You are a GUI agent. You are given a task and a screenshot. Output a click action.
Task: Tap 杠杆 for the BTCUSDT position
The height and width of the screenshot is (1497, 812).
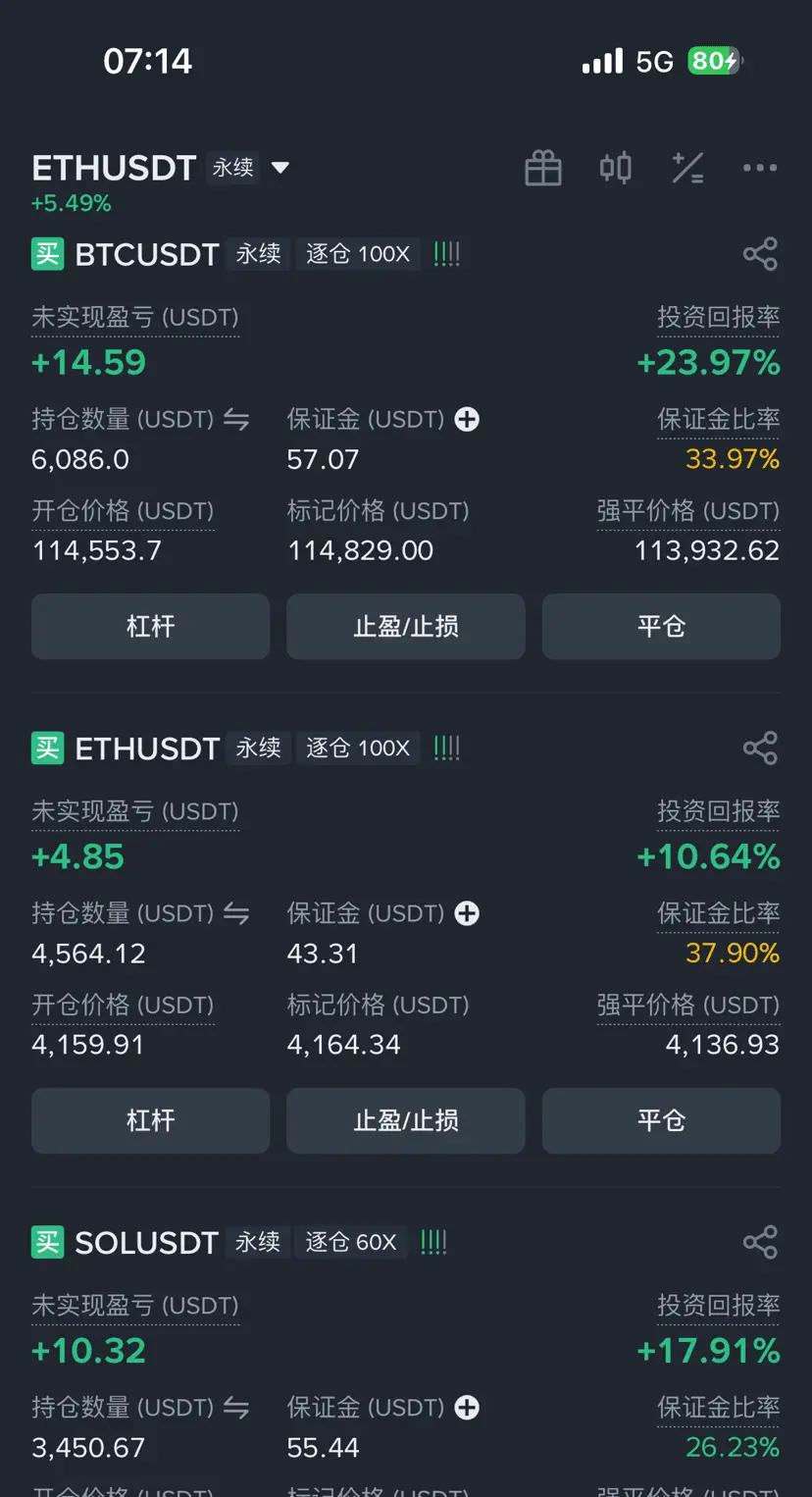[150, 626]
